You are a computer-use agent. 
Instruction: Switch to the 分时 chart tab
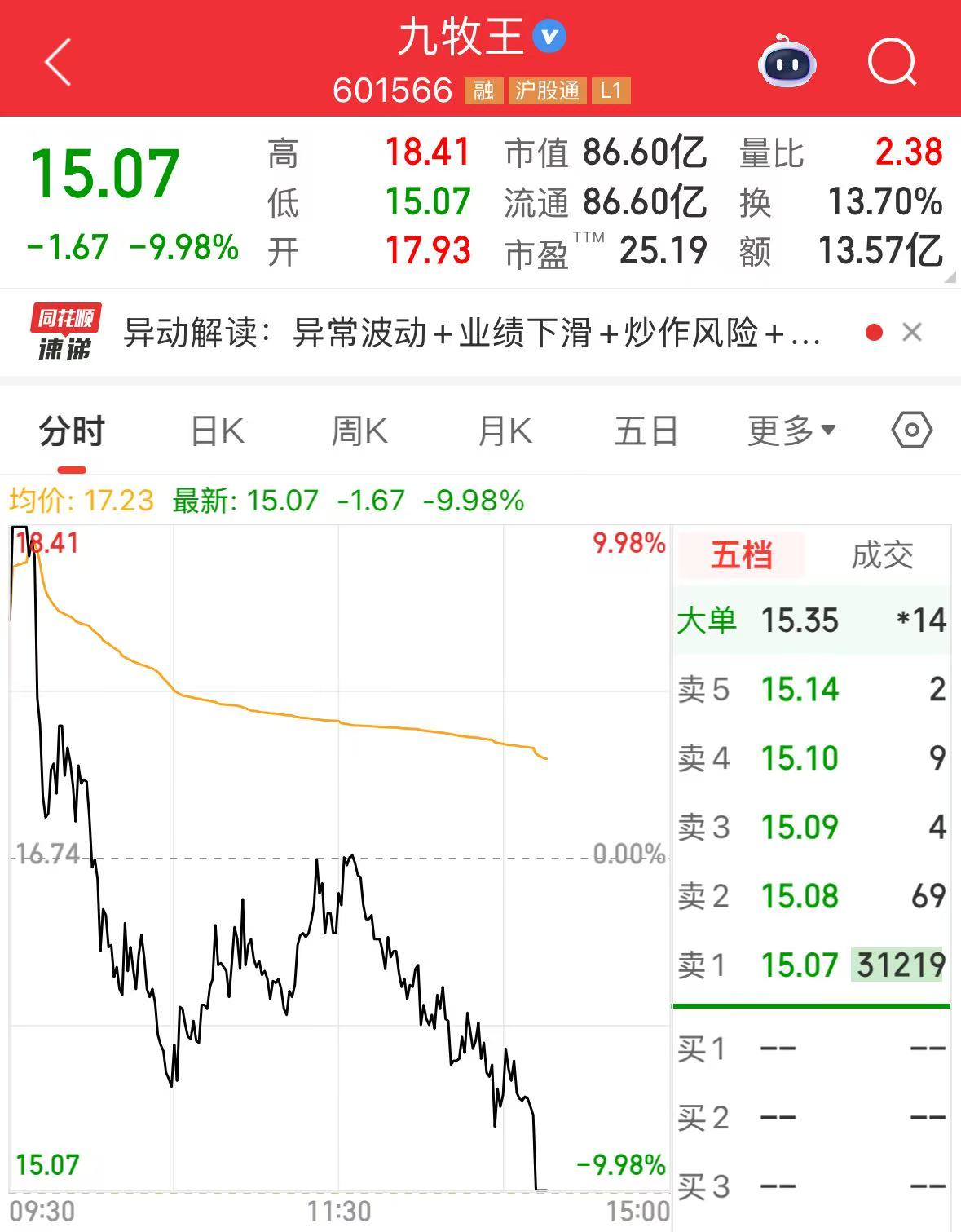point(72,431)
